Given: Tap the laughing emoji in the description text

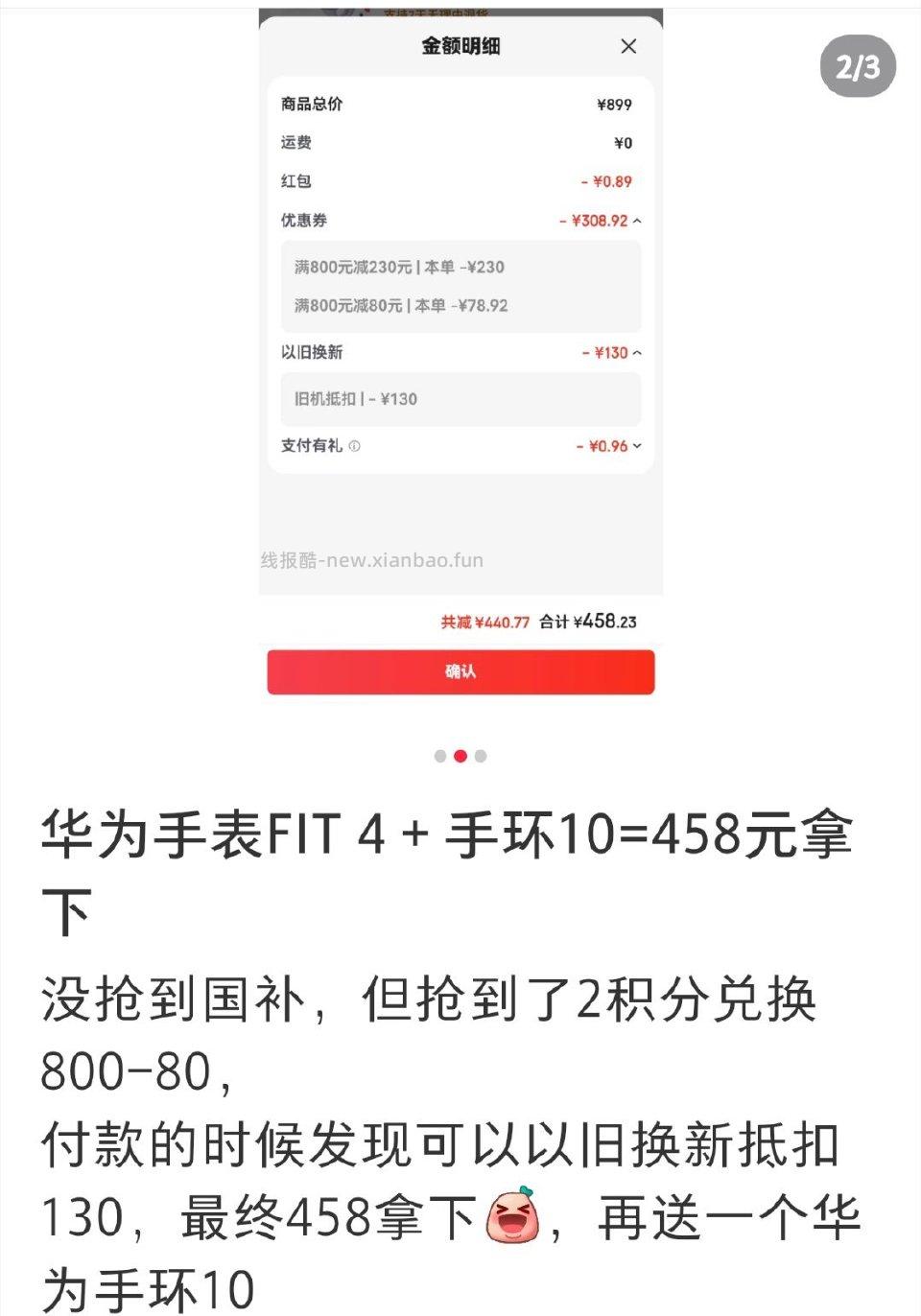Looking at the screenshot, I should pyautogui.click(x=510, y=1215).
